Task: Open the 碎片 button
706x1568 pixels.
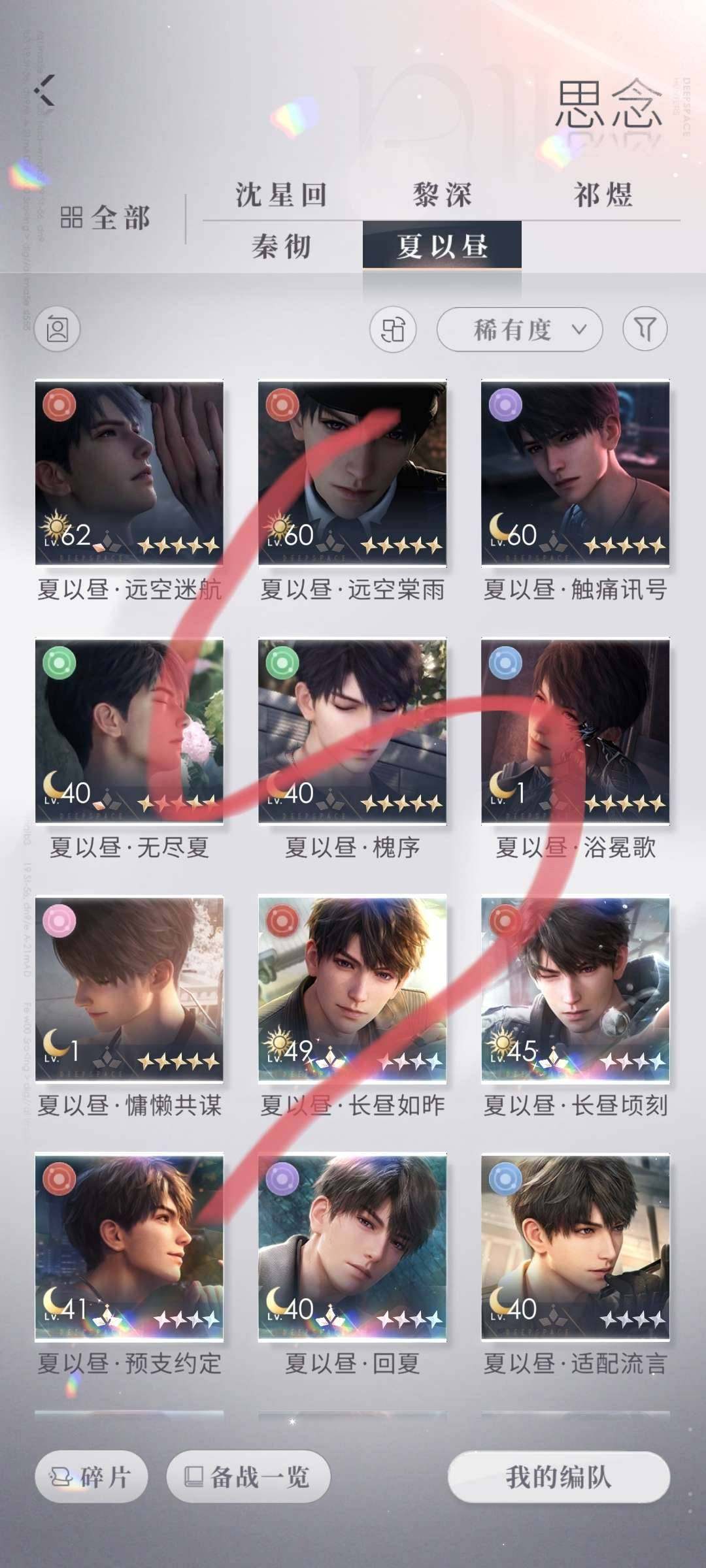Action: pyautogui.click(x=92, y=1477)
